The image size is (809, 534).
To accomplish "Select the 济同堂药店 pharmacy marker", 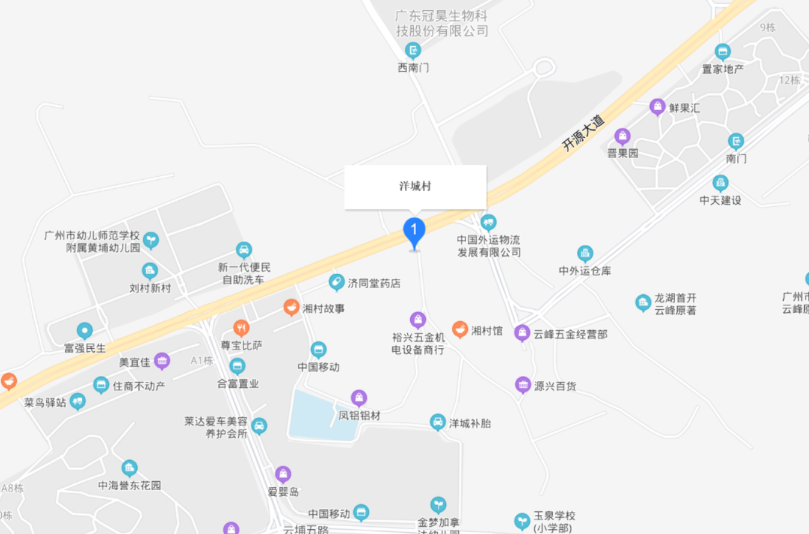I will [338, 283].
